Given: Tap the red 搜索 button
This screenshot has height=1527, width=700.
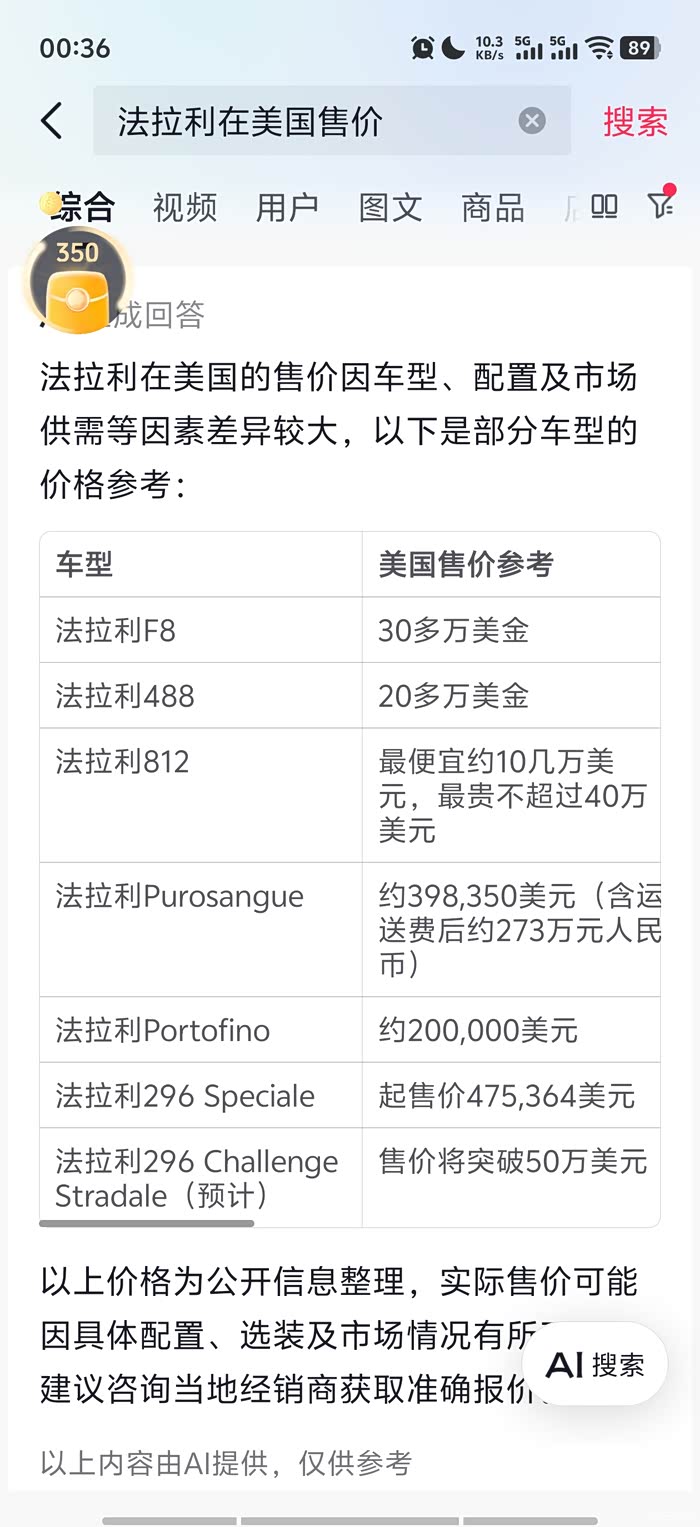Looking at the screenshot, I should click(x=635, y=121).
